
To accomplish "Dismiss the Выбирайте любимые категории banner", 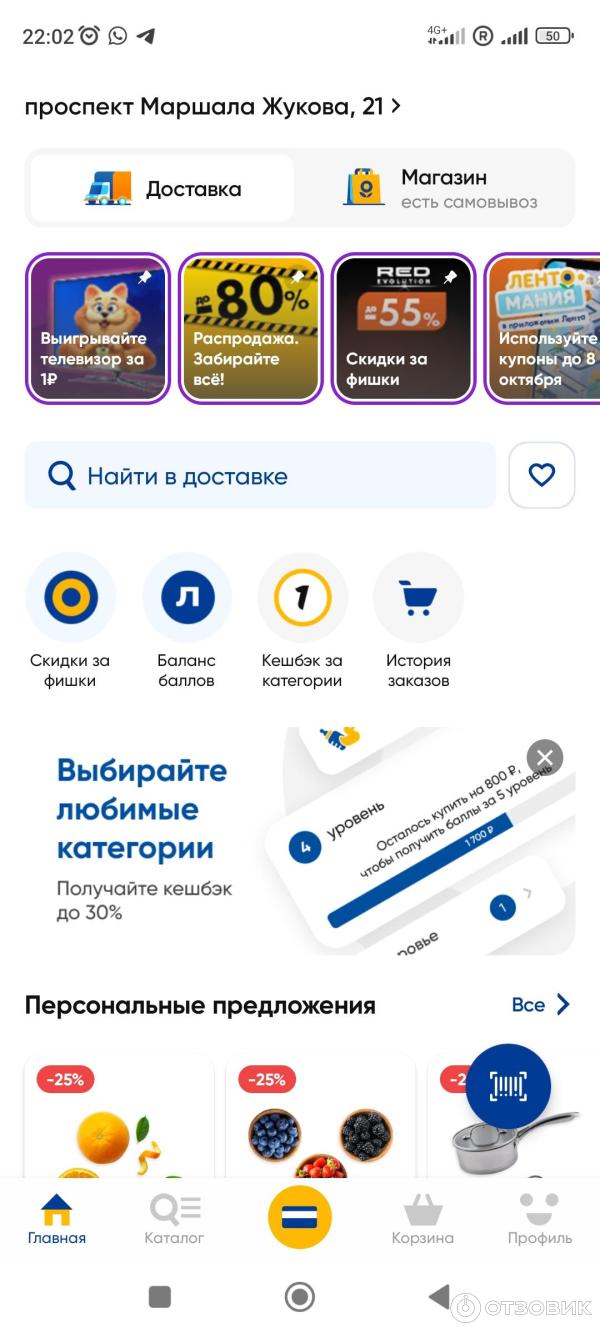I will pos(545,757).
